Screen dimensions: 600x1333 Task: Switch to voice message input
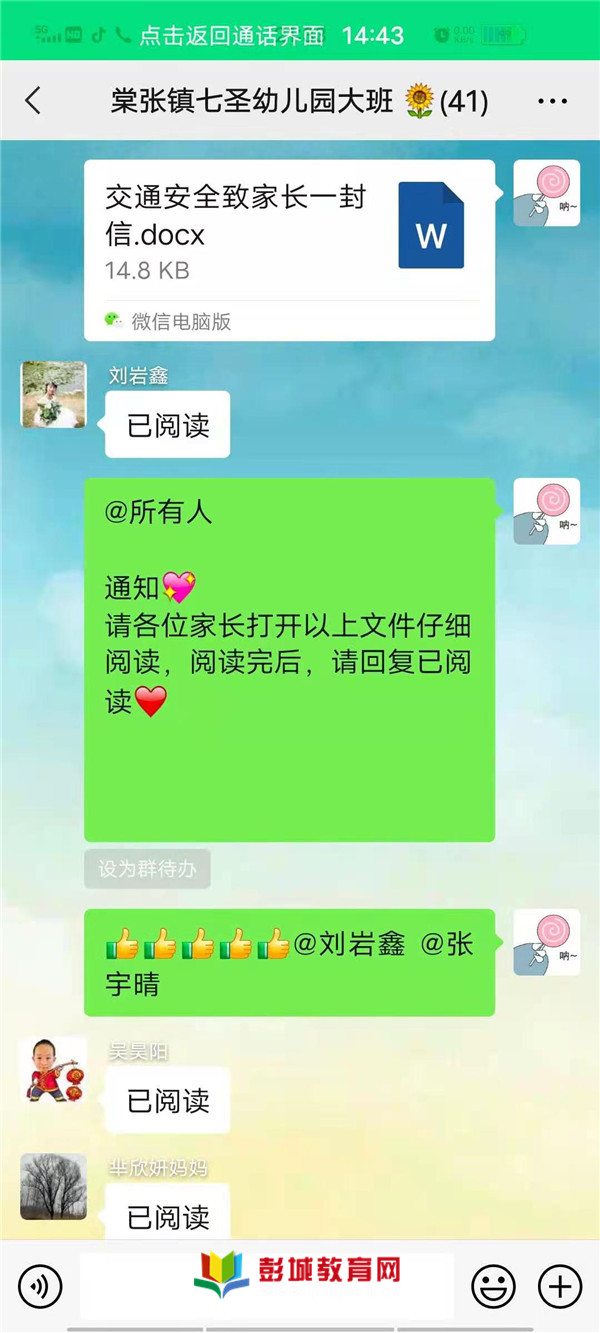[x=40, y=1285]
